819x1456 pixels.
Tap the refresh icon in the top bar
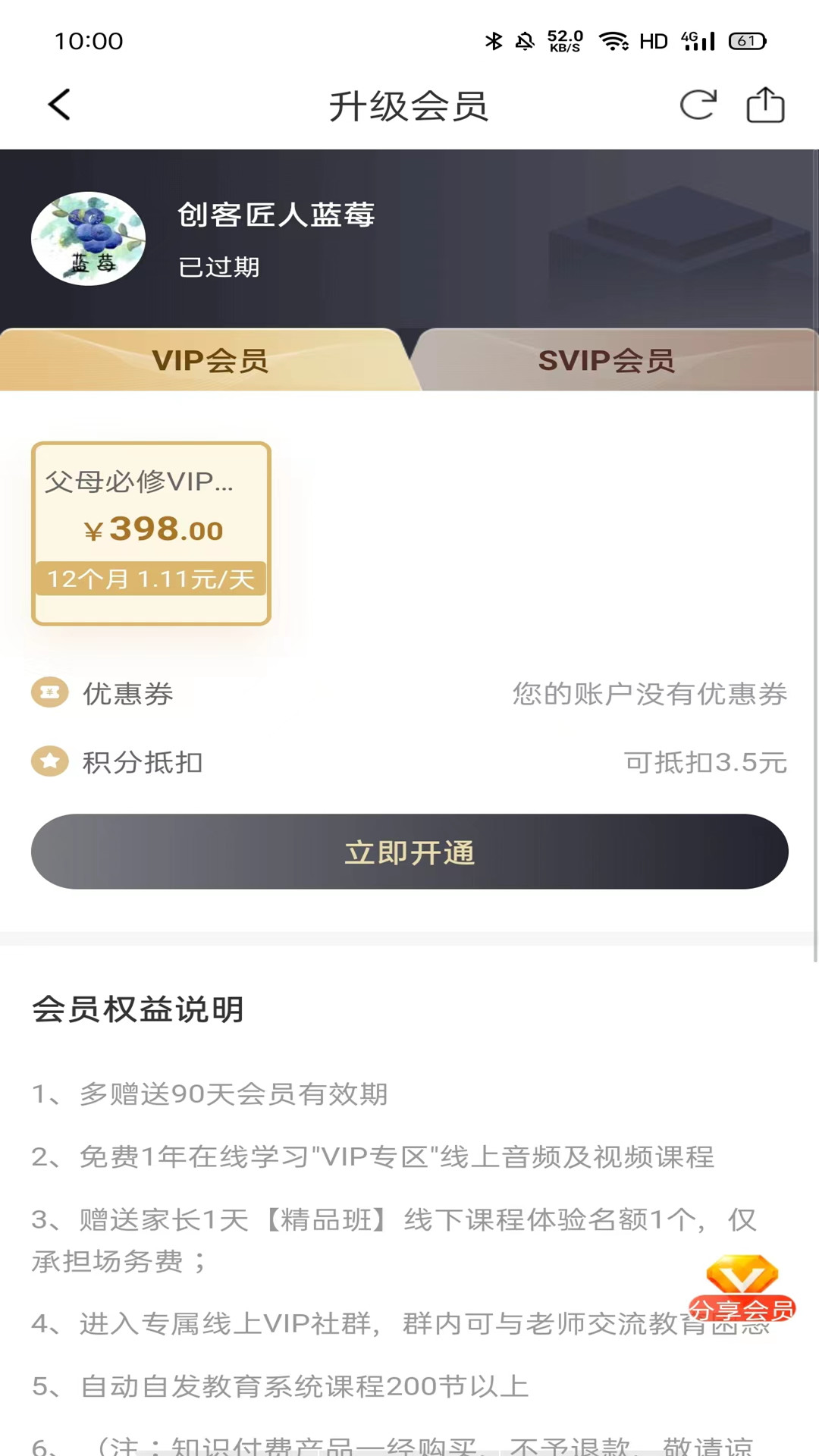point(698,105)
